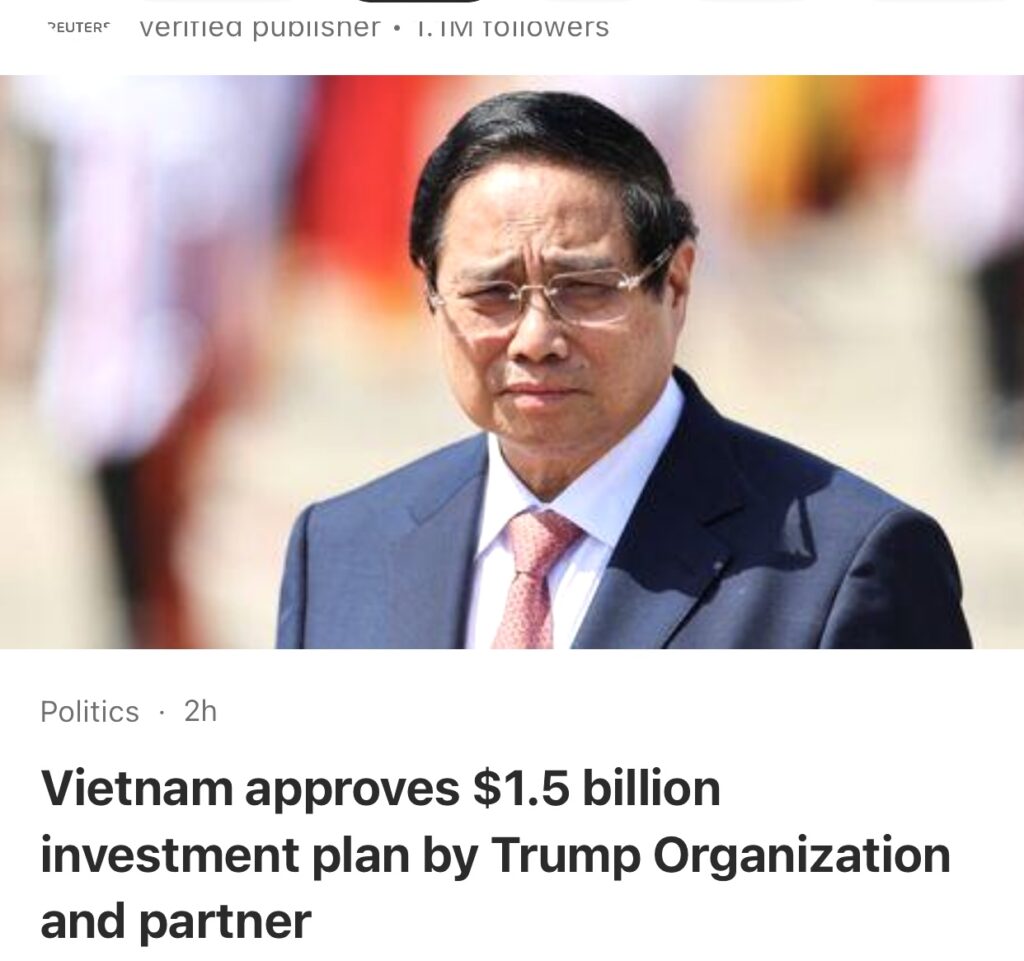Open the Vietnam Trump Organization article photo
This screenshot has height=961, width=1024.
[x=512, y=362]
